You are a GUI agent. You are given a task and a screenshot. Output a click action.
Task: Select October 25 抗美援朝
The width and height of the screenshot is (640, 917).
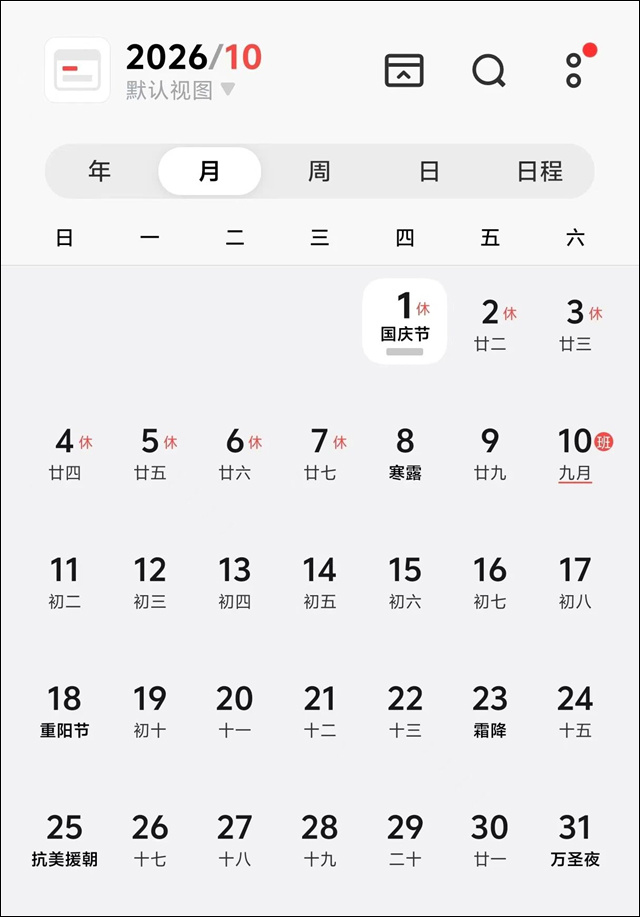(65, 840)
